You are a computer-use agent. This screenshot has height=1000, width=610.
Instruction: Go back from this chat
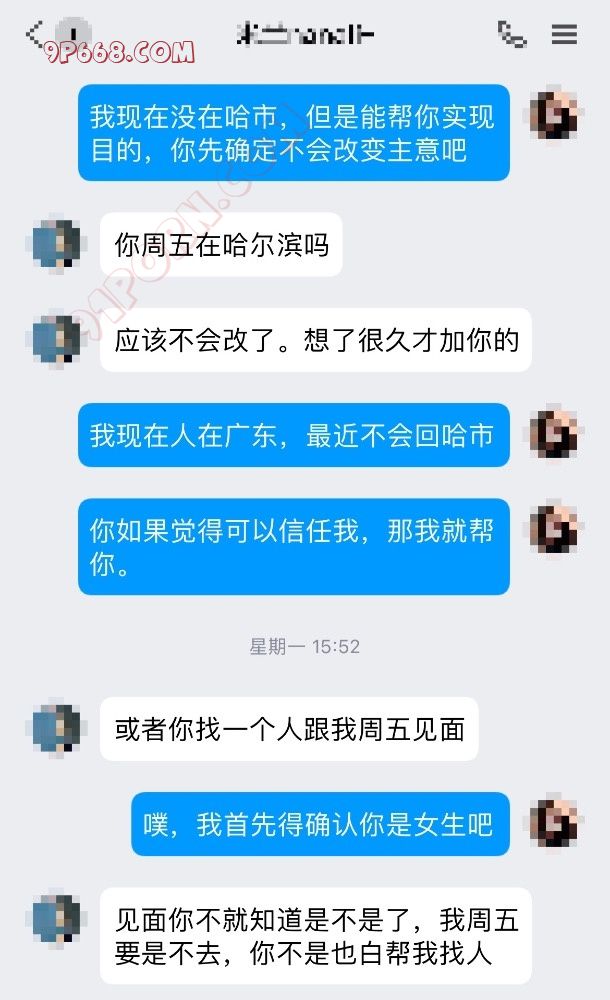pyautogui.click(x=34, y=34)
